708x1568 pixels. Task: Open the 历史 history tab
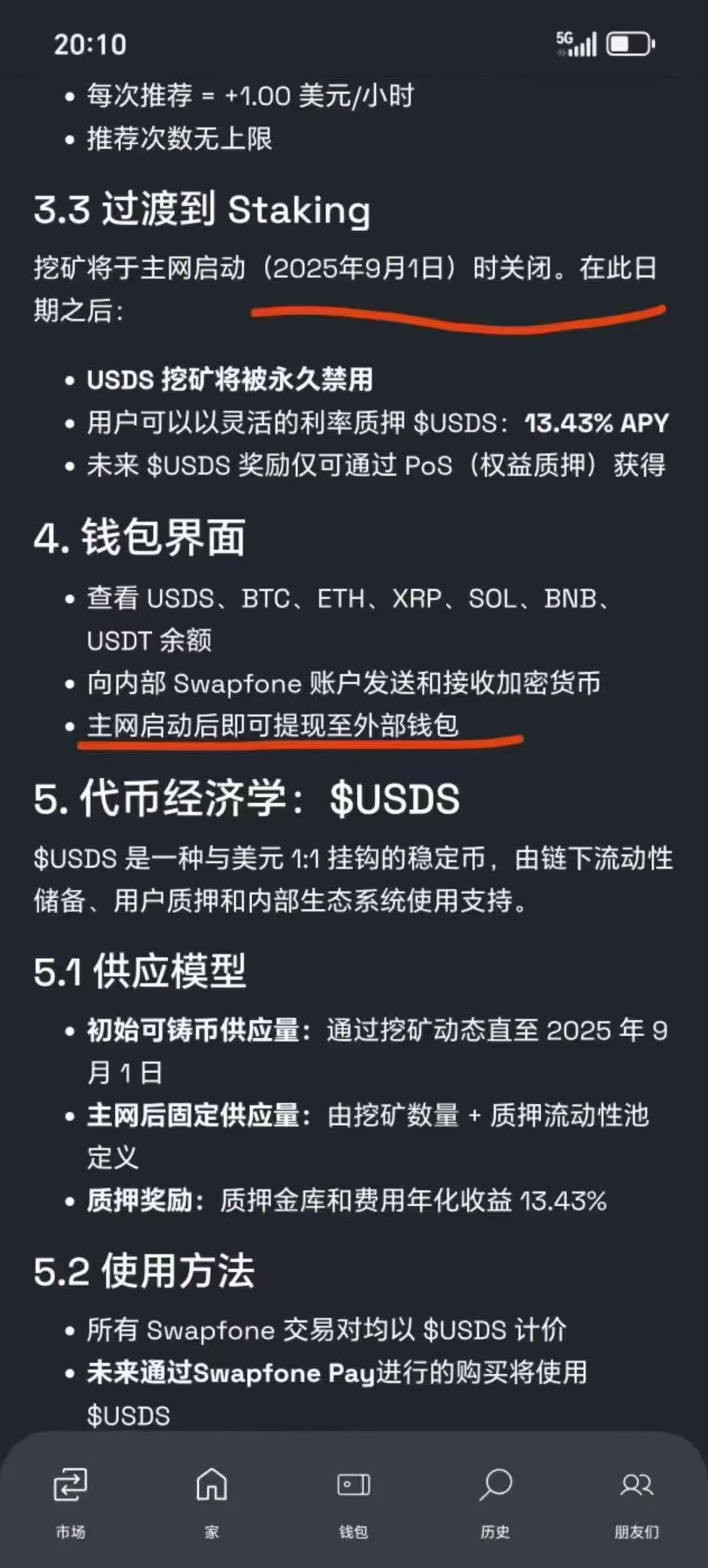[x=495, y=1500]
